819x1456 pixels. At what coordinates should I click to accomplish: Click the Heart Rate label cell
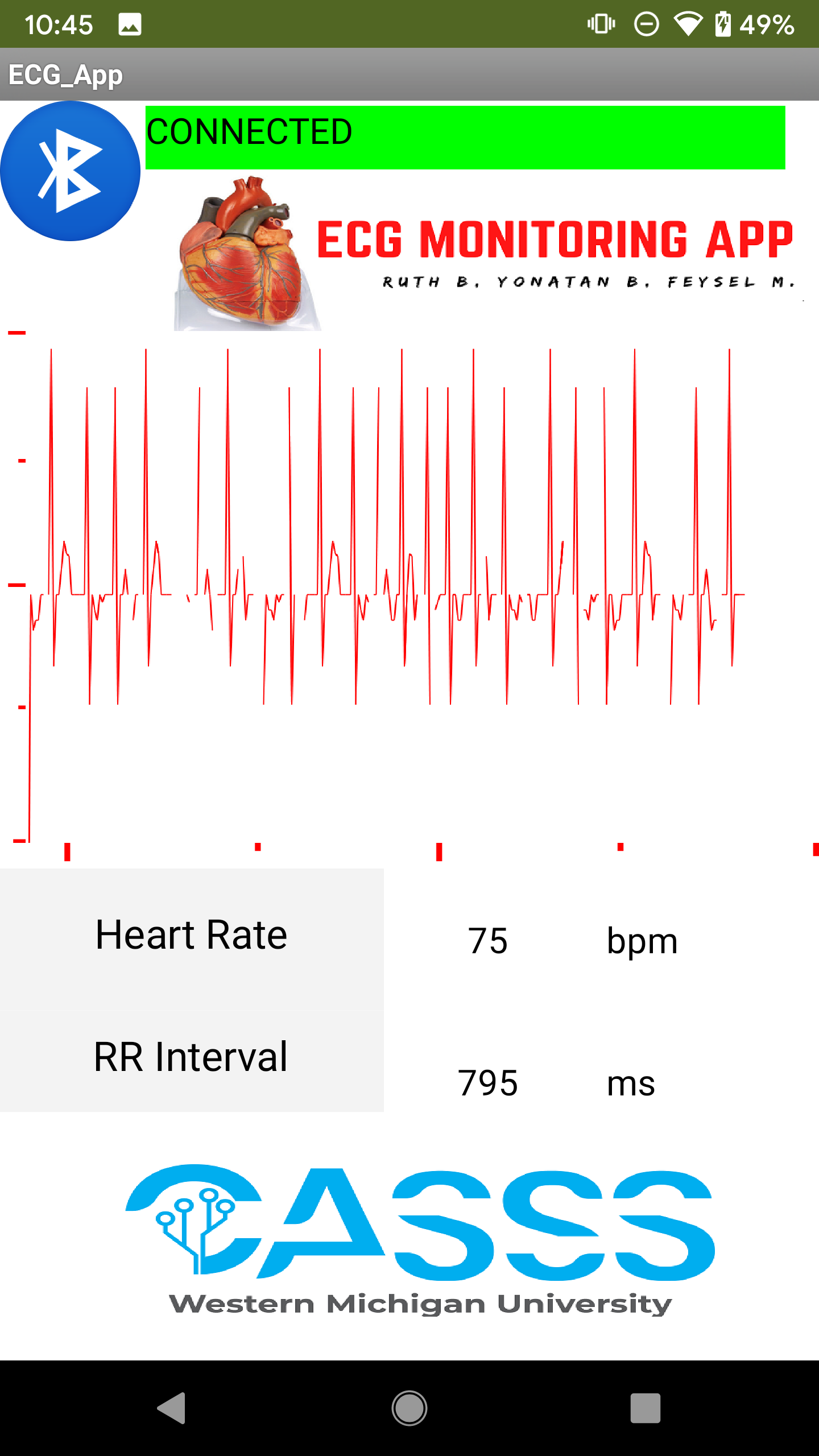click(x=192, y=934)
